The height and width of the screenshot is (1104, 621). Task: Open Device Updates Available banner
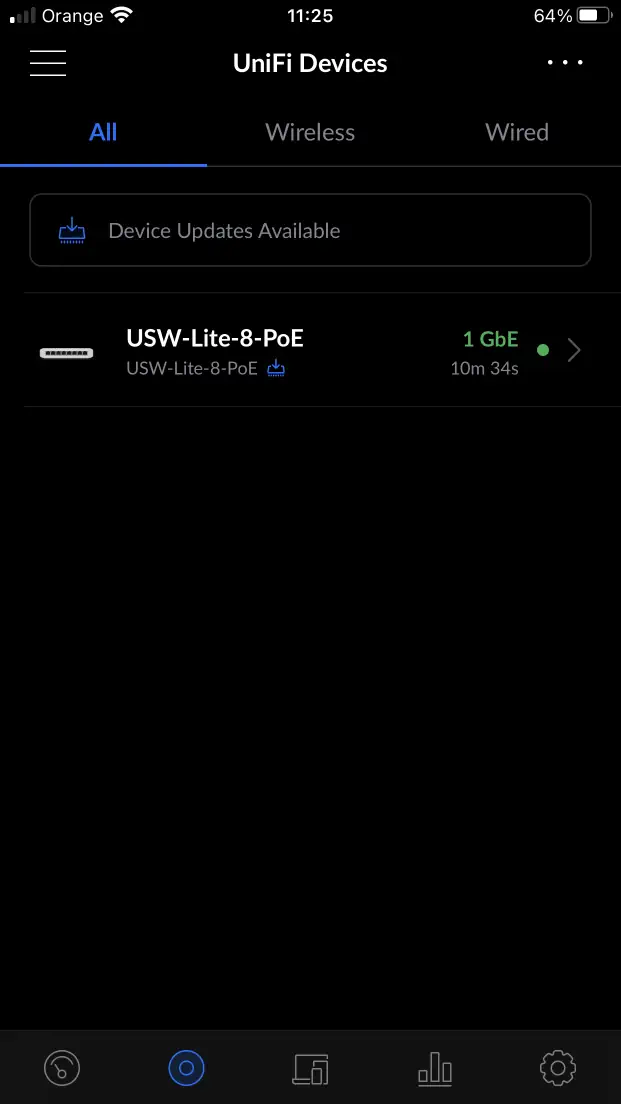310,230
